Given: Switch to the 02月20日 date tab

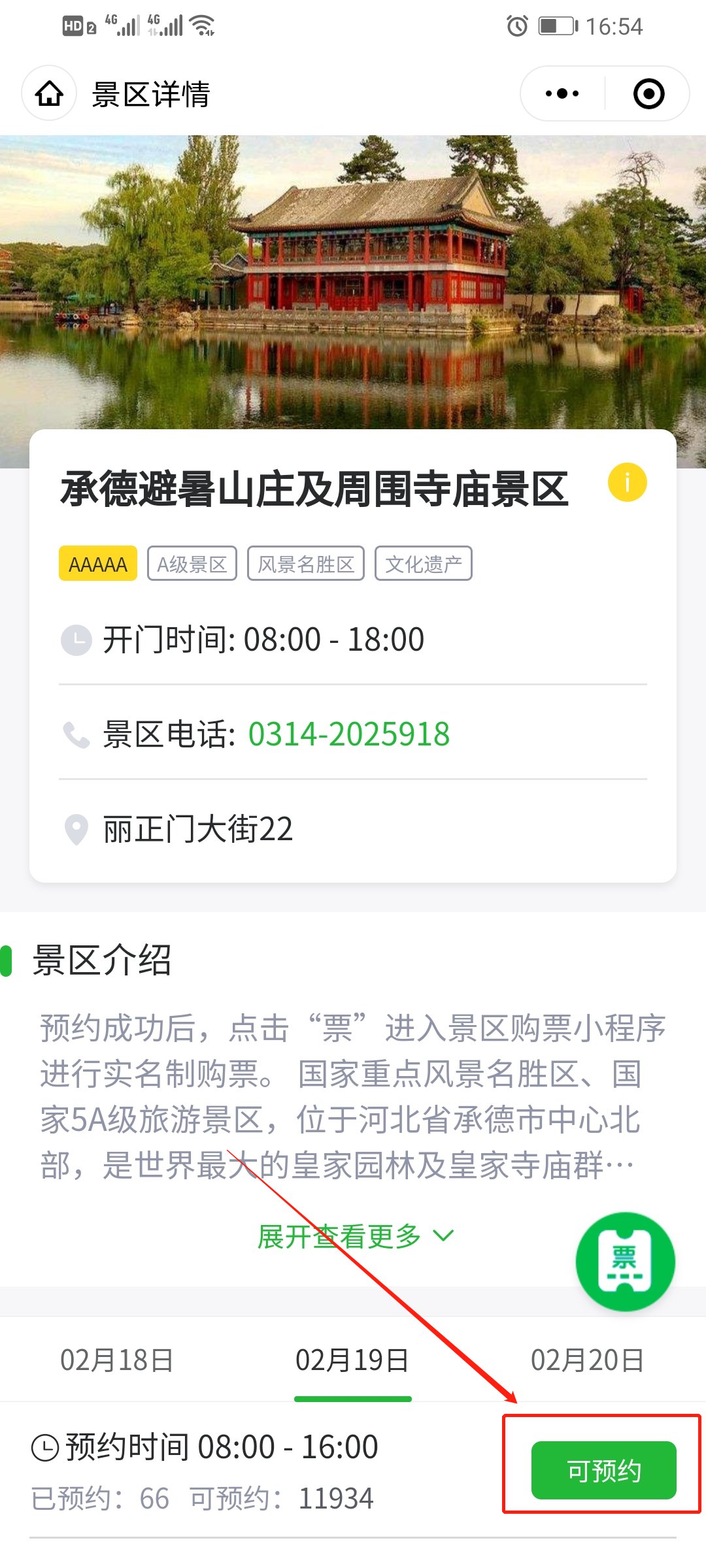Looking at the screenshot, I should coord(587,1360).
